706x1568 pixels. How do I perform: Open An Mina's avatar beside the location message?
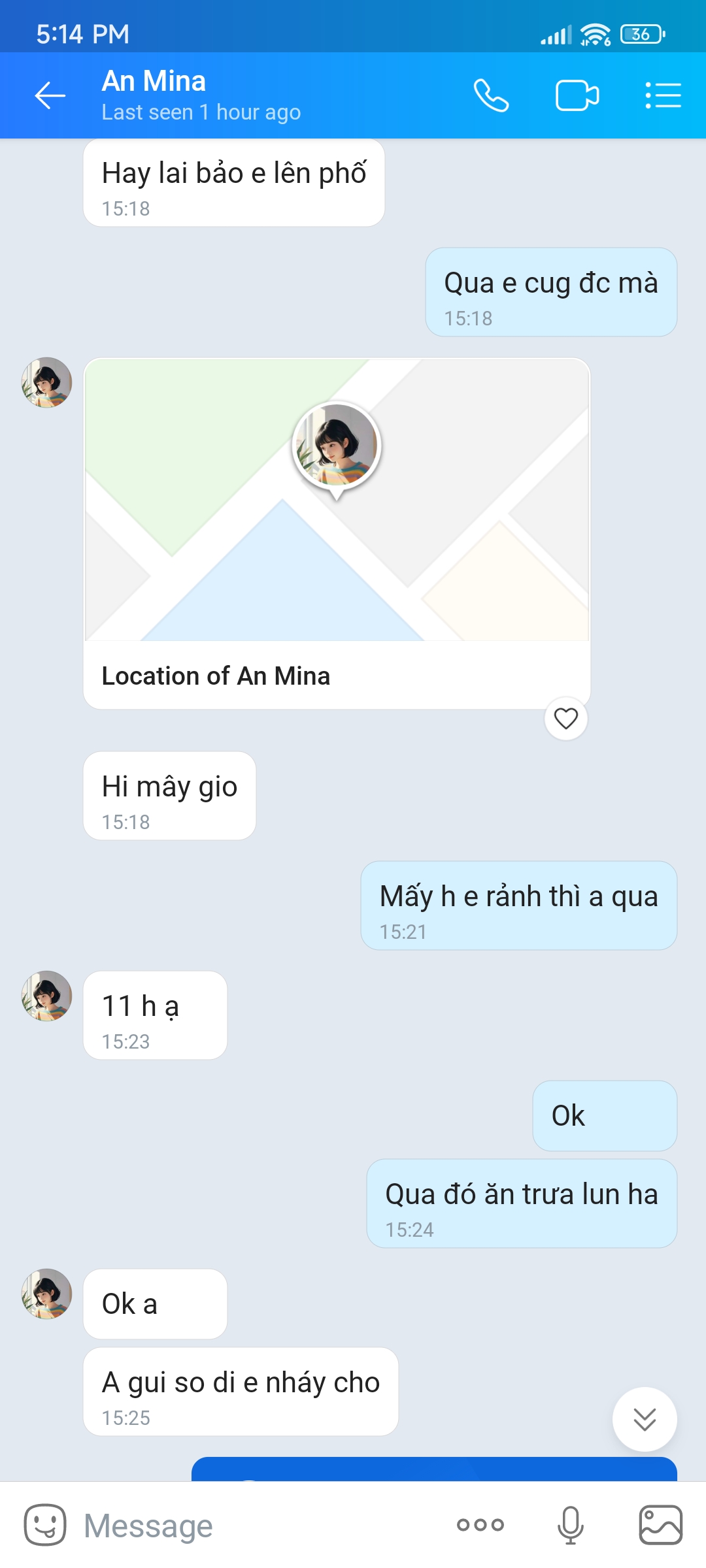tap(46, 382)
